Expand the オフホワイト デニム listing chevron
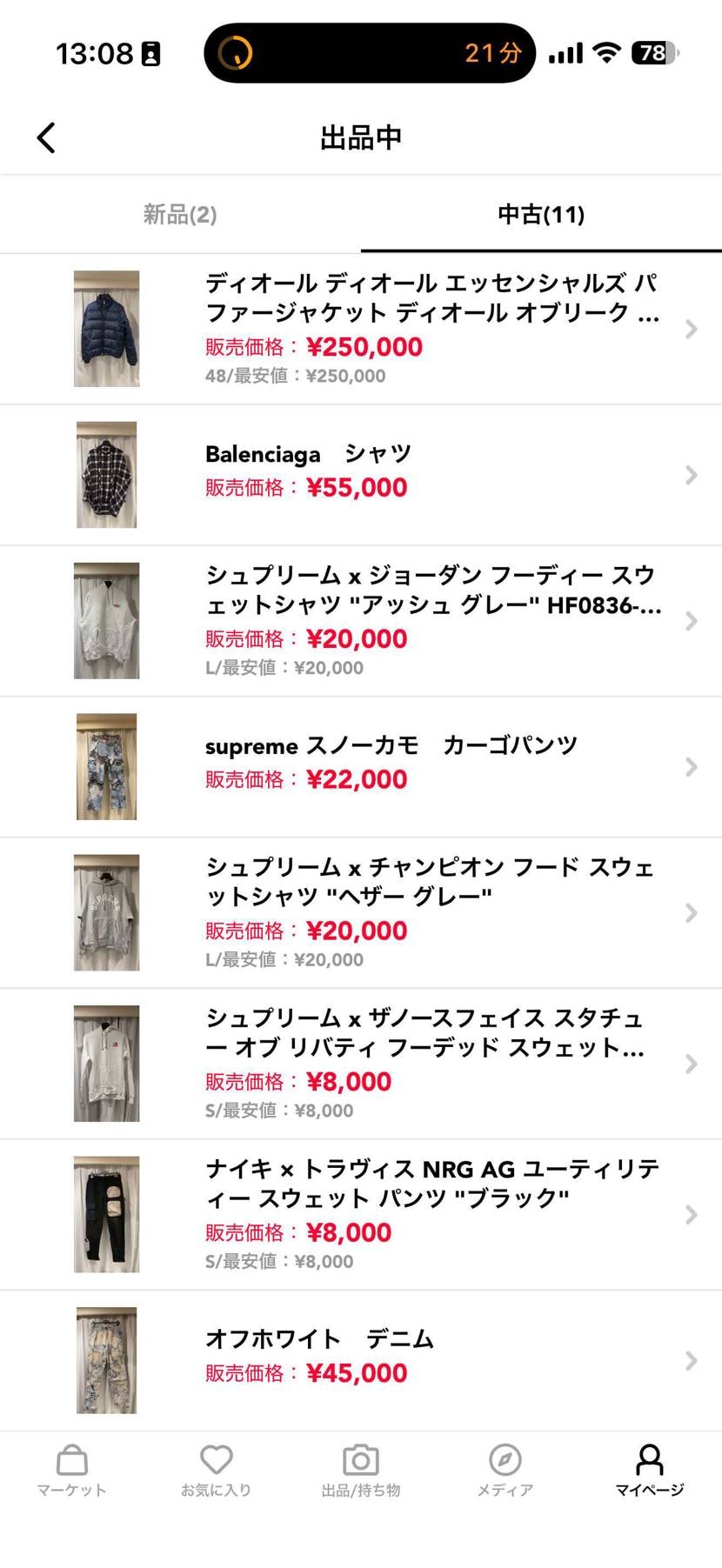Viewport: 722px width, 1568px height. point(692,1360)
